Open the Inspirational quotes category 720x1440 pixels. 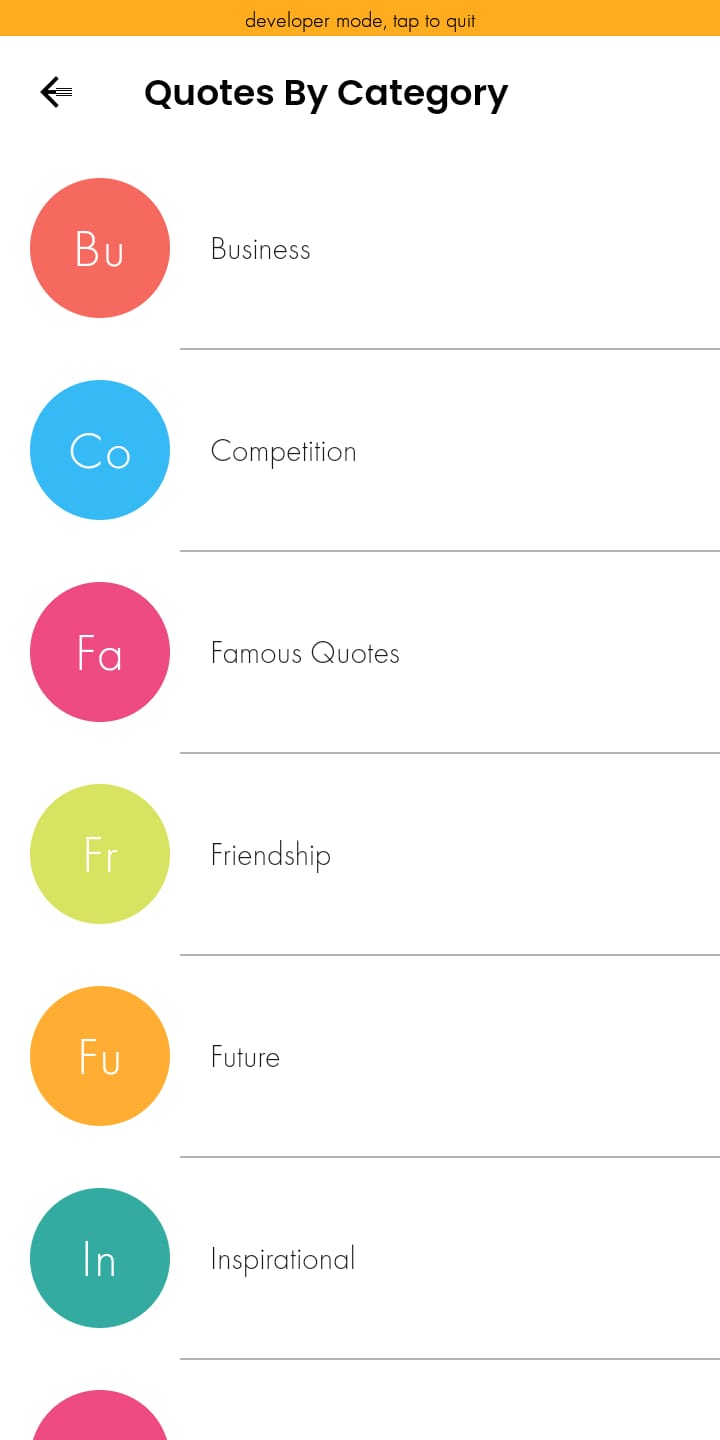tap(283, 1259)
